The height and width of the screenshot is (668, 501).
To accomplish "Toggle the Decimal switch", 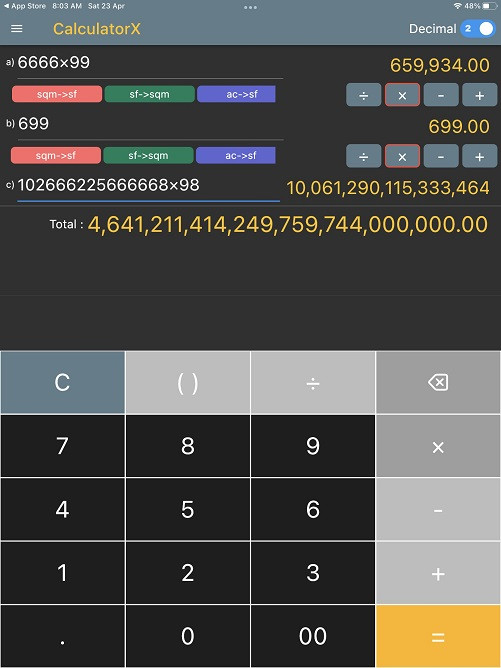I will click(x=477, y=29).
